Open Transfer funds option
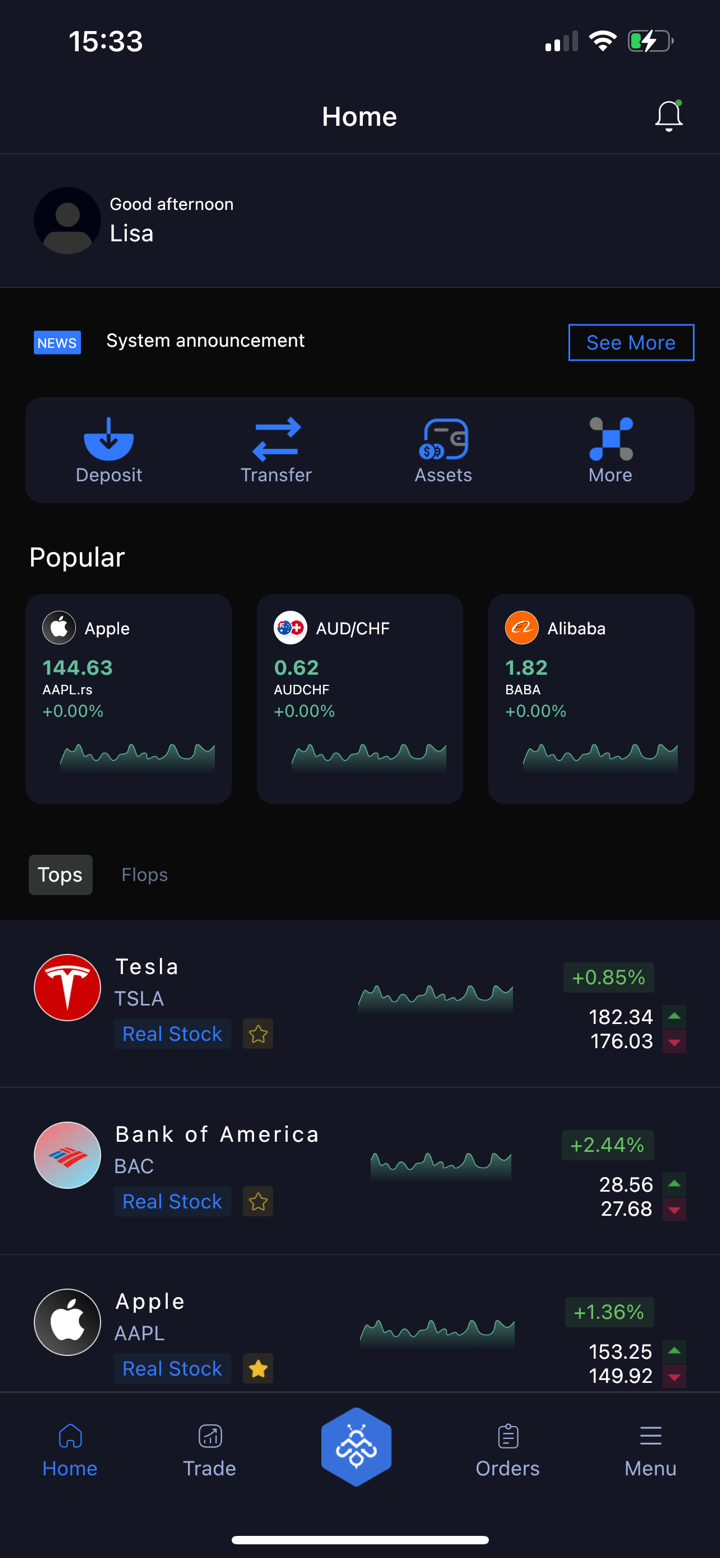 (276, 451)
